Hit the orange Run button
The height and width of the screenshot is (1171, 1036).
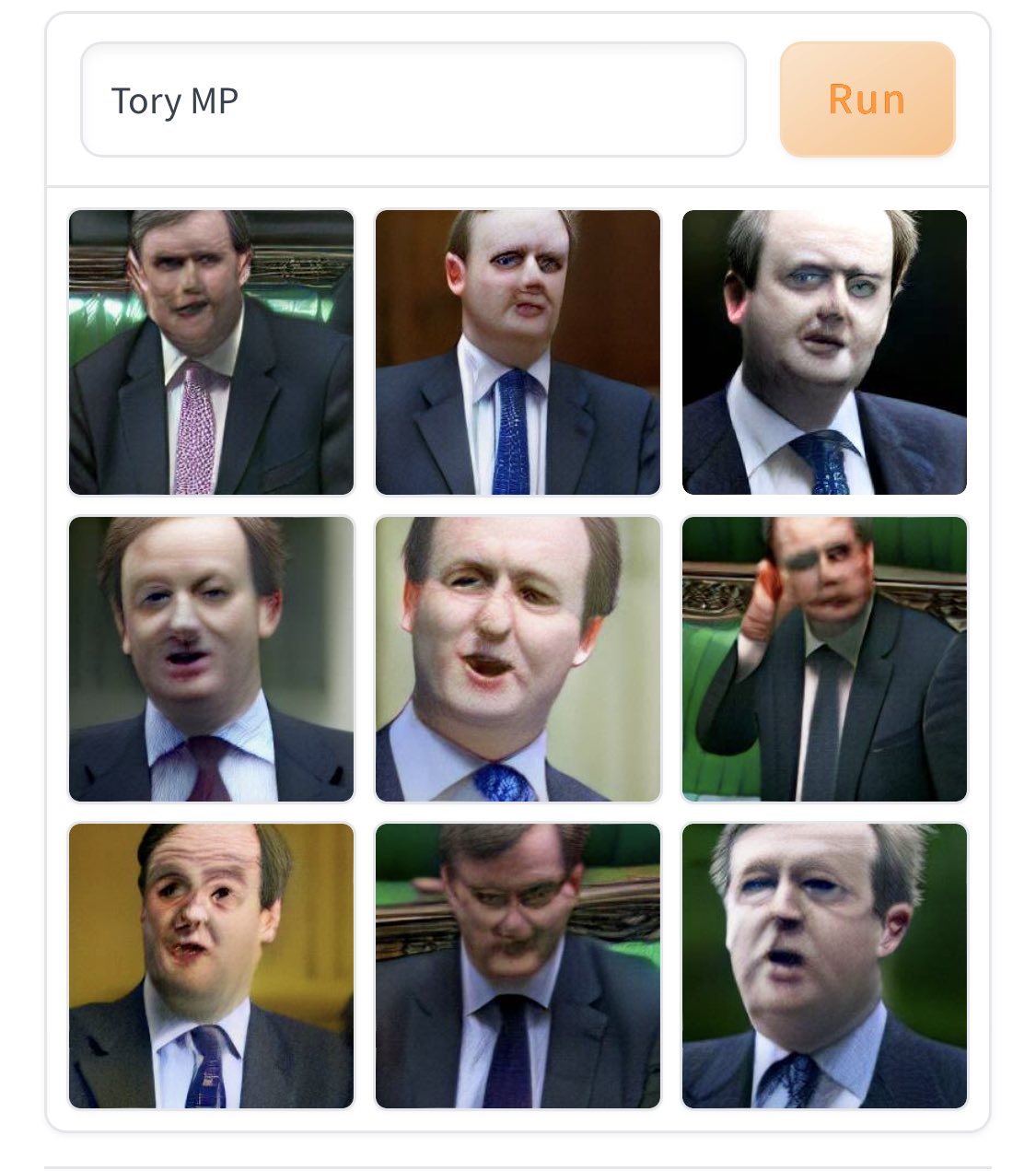(x=867, y=100)
